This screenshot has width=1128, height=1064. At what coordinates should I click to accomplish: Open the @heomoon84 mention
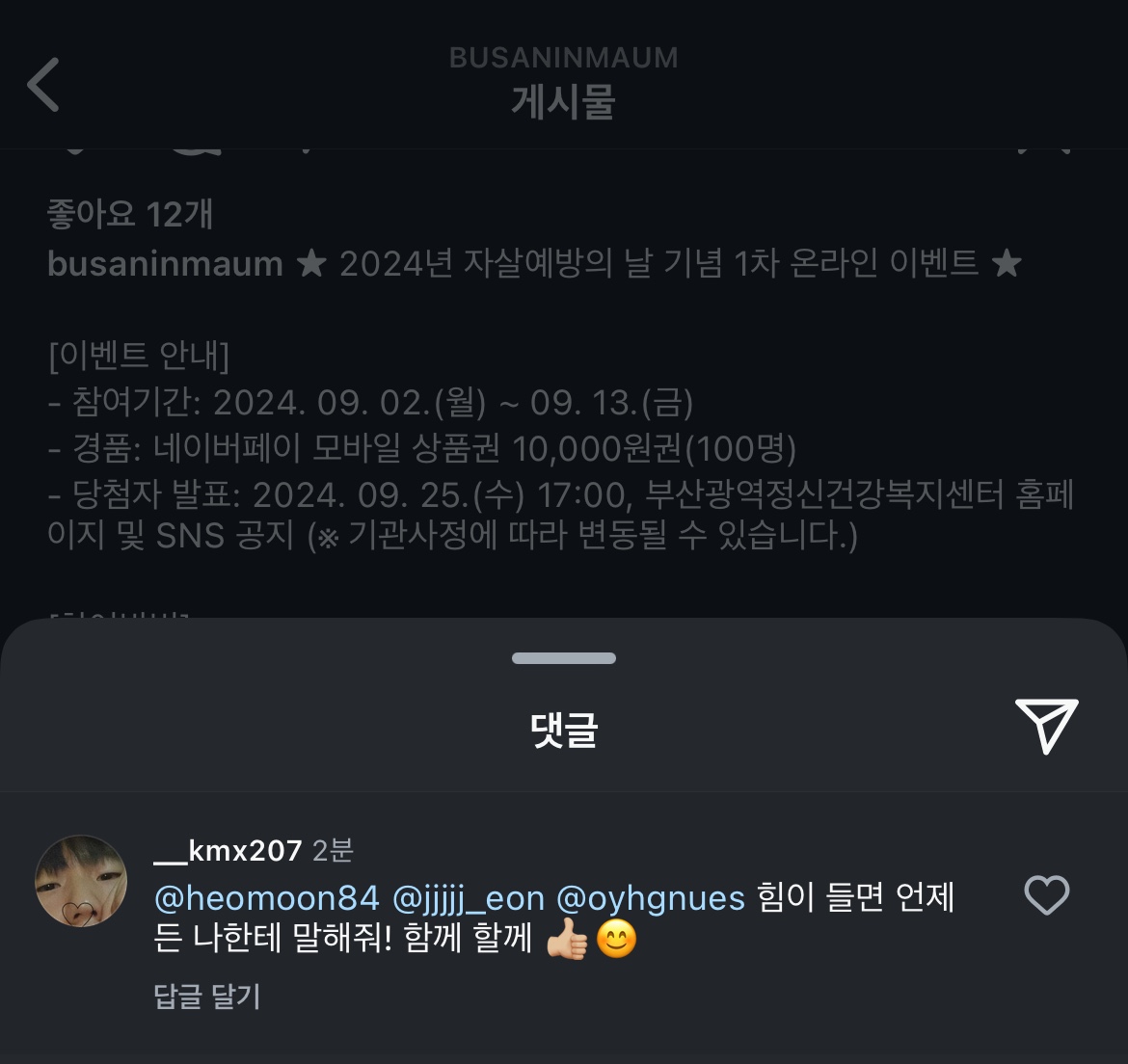pos(267,898)
